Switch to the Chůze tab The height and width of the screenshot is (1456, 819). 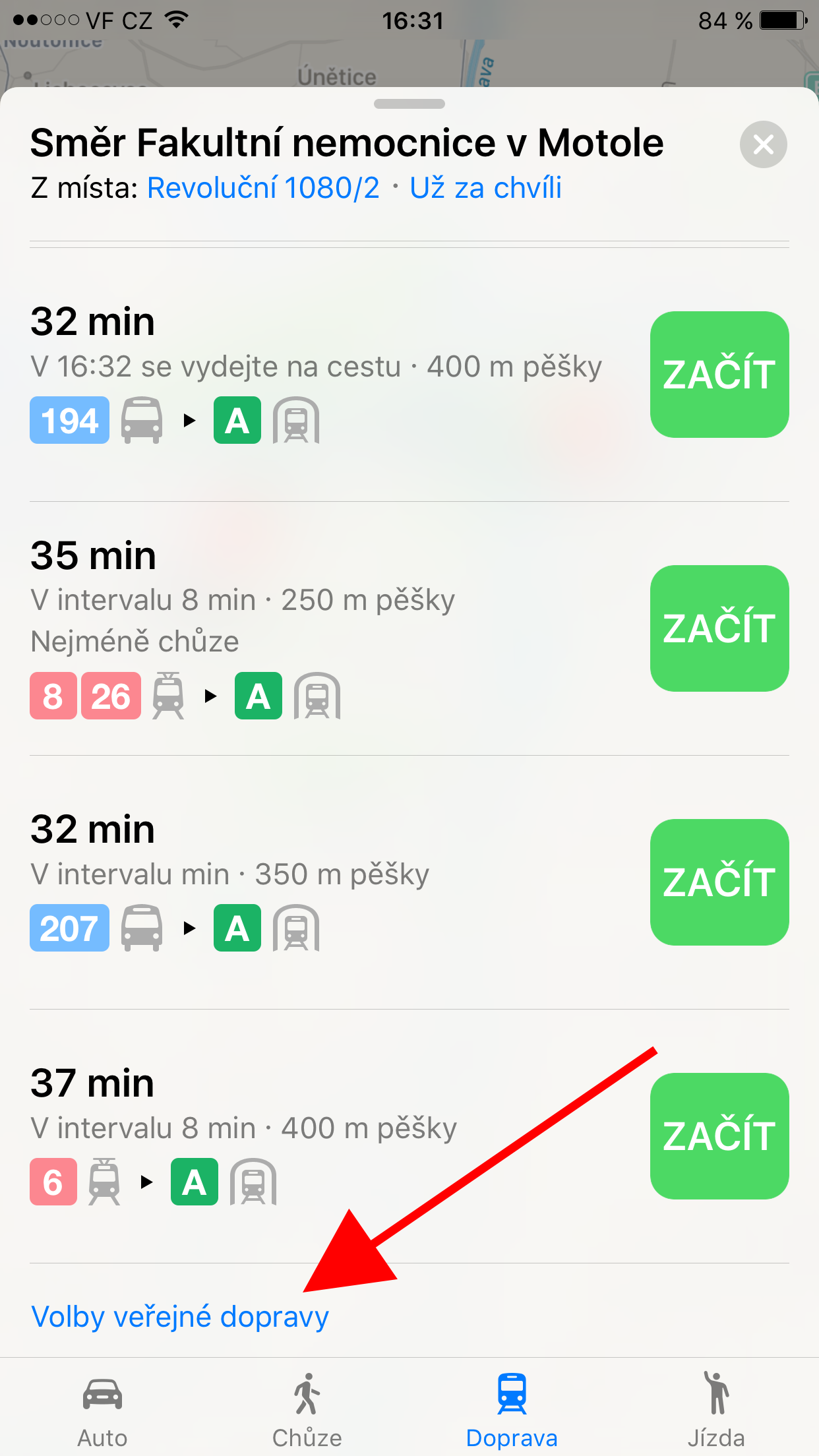307,1409
